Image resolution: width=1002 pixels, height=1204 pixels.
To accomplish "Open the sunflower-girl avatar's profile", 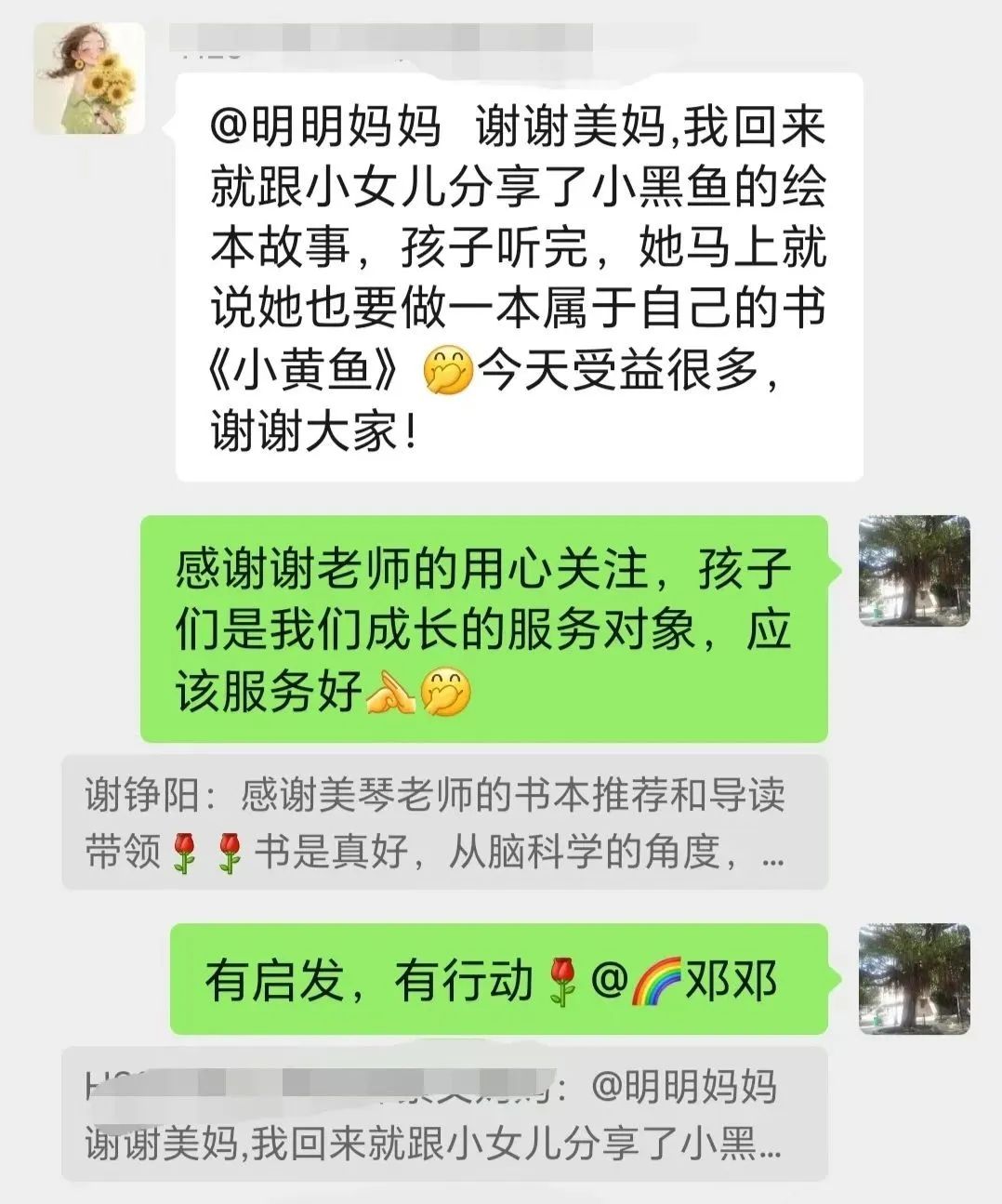I will (89, 78).
